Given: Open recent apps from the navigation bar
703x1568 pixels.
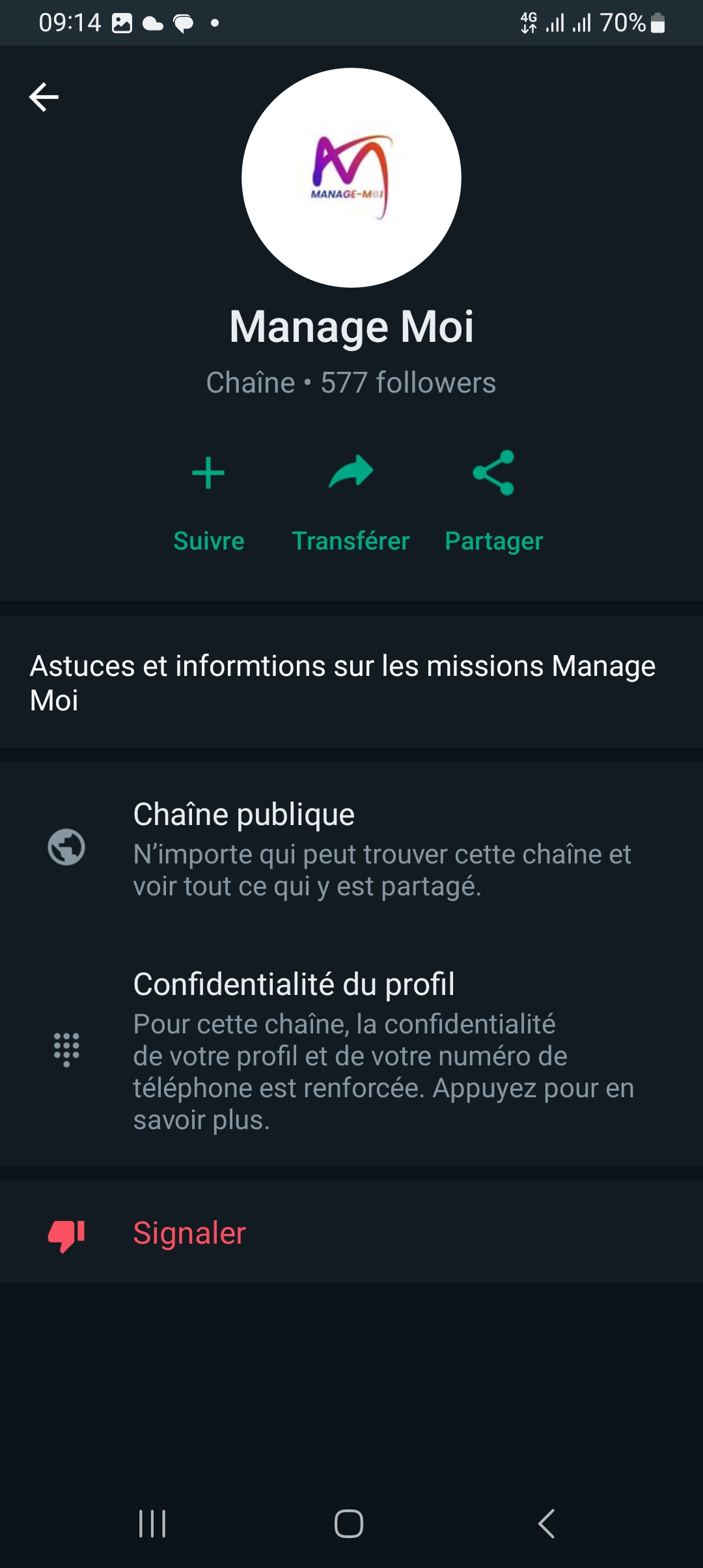Looking at the screenshot, I should (152, 1524).
